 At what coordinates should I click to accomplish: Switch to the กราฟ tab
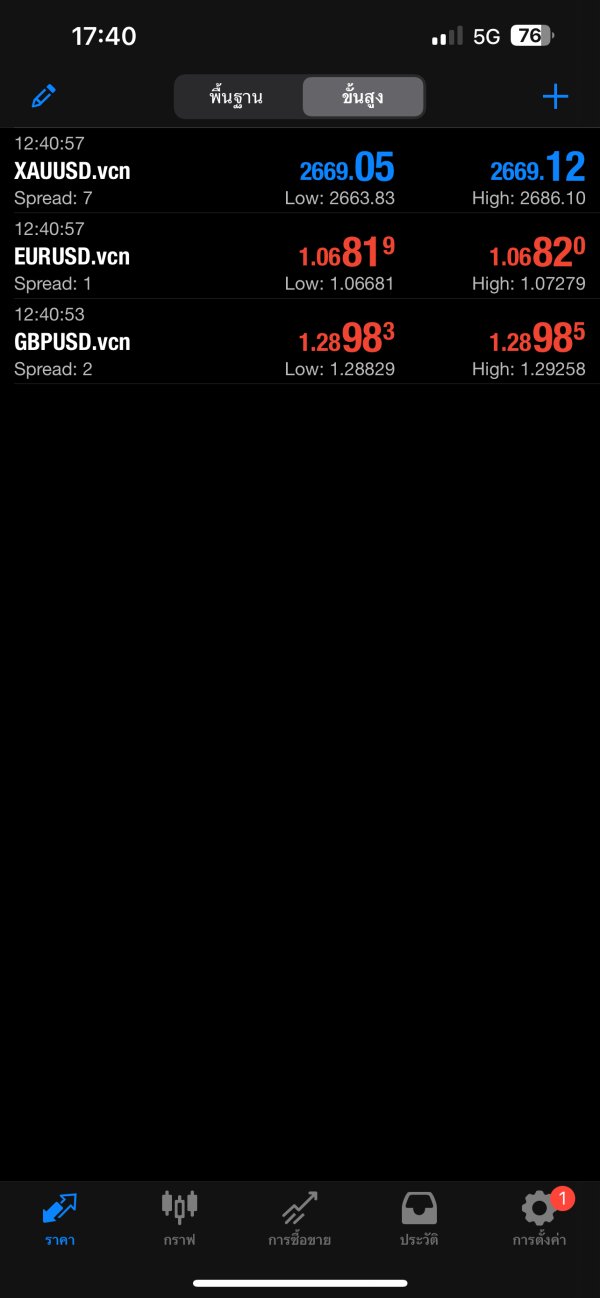point(180,1219)
